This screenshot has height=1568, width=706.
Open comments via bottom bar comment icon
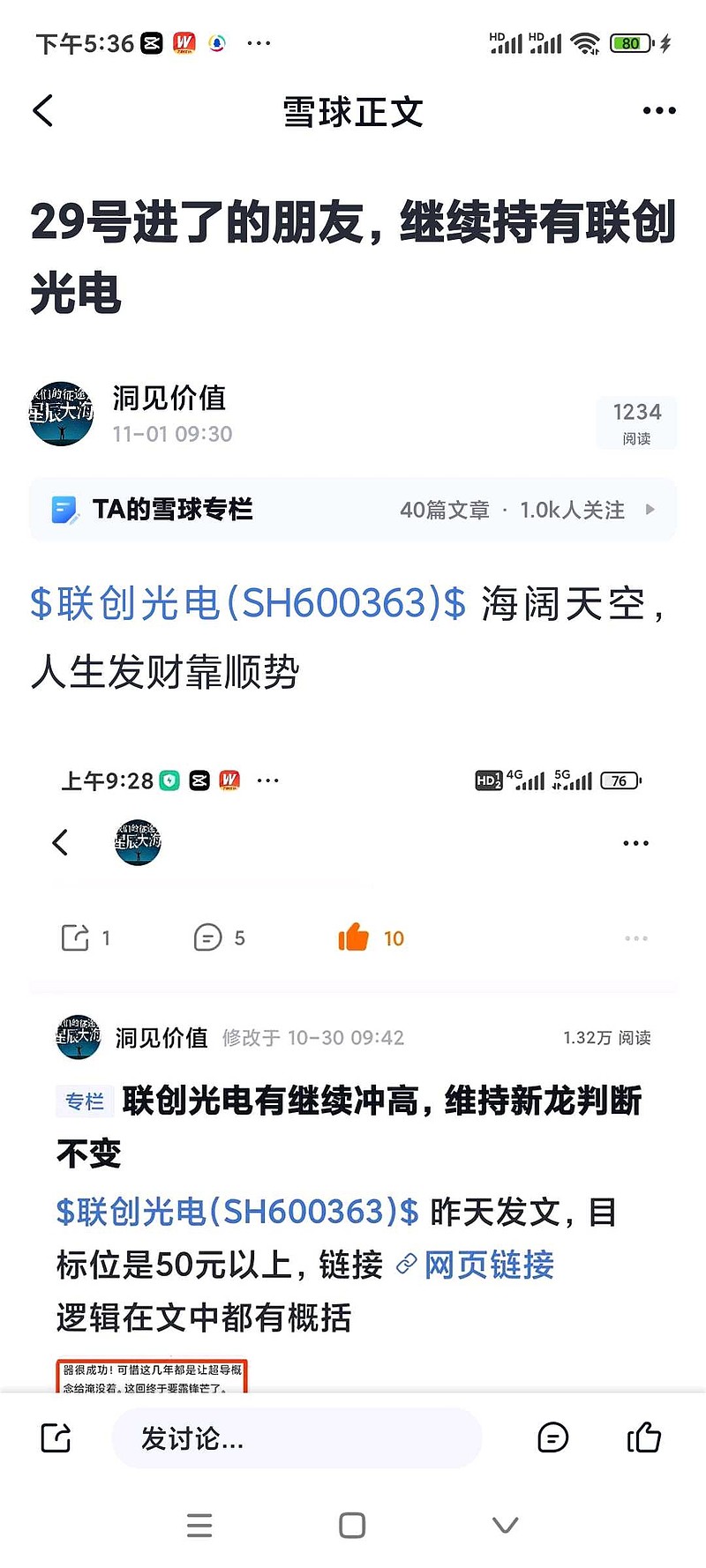(553, 1438)
